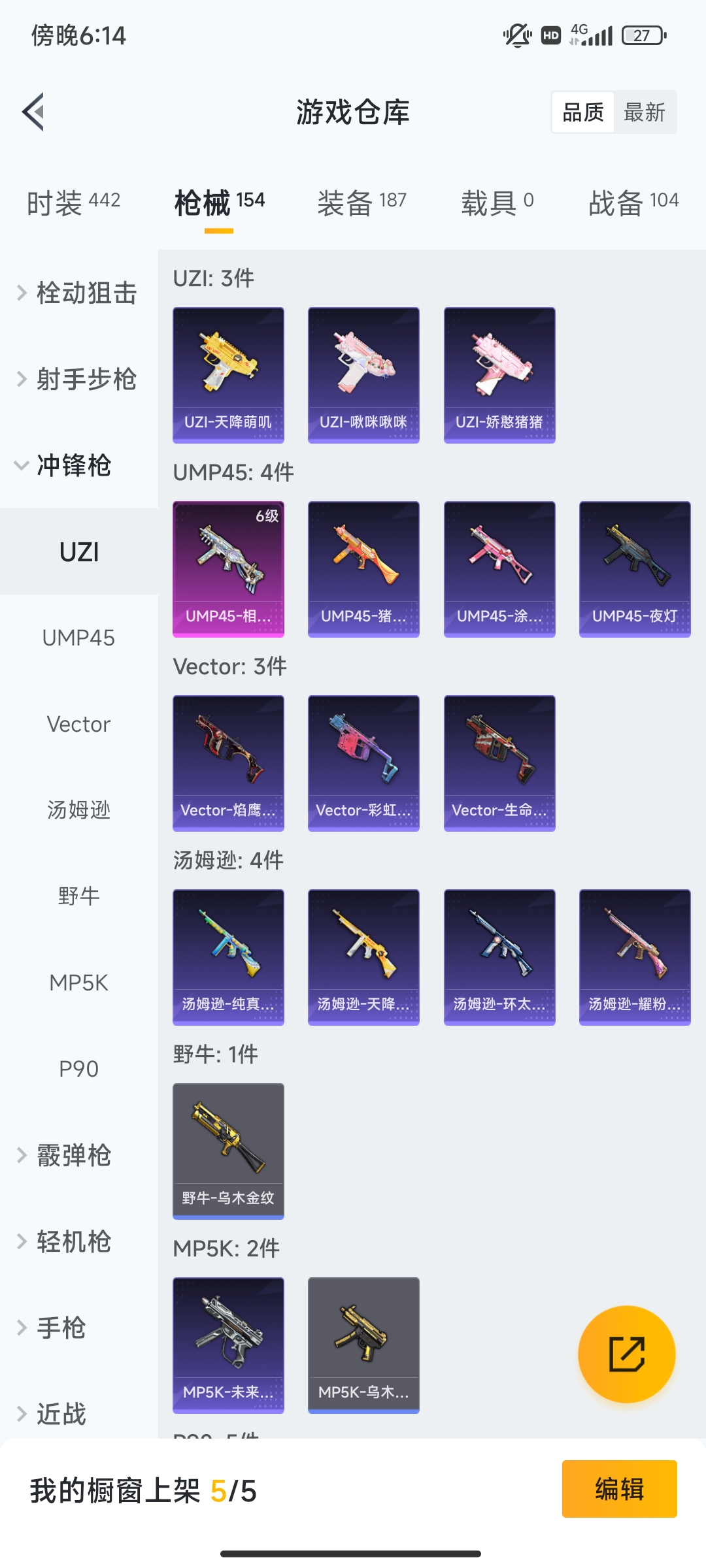
Task: Open the 野牛-乌木金纹 item
Action: pyautogui.click(x=228, y=1151)
